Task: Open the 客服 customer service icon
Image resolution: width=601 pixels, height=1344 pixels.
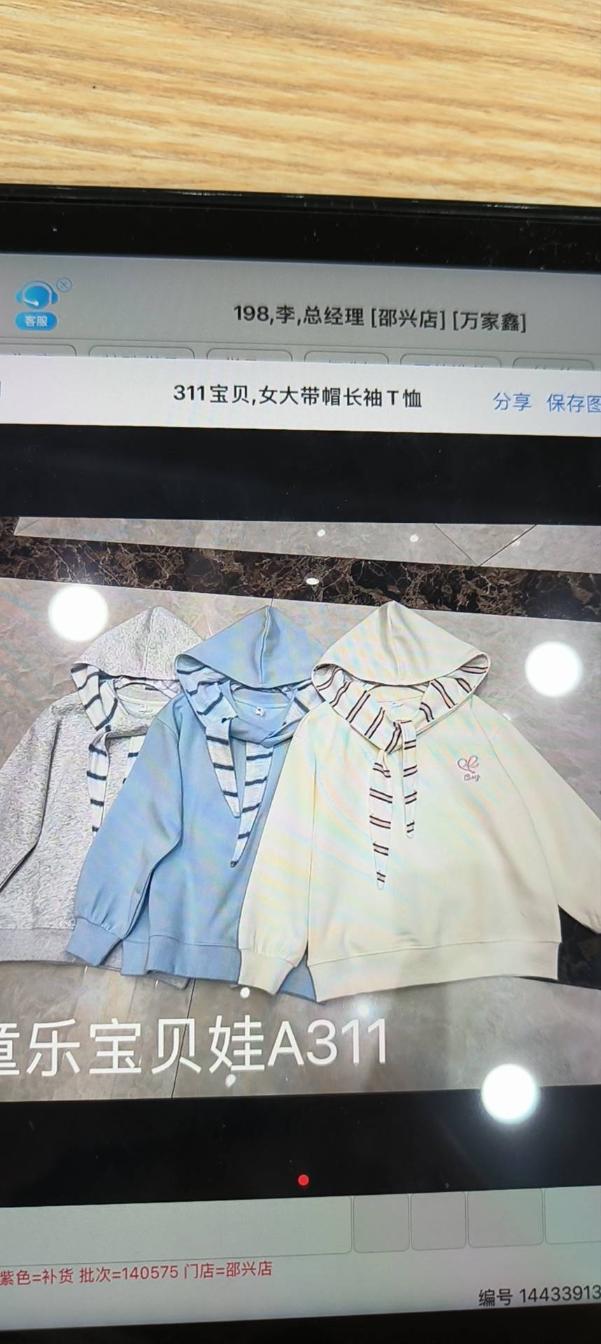Action: pyautogui.click(x=37, y=304)
